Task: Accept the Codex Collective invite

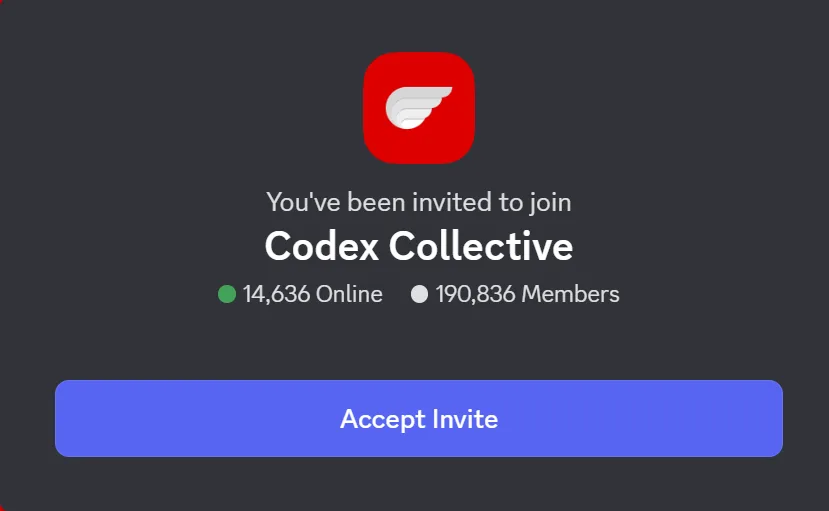Action: (418, 418)
